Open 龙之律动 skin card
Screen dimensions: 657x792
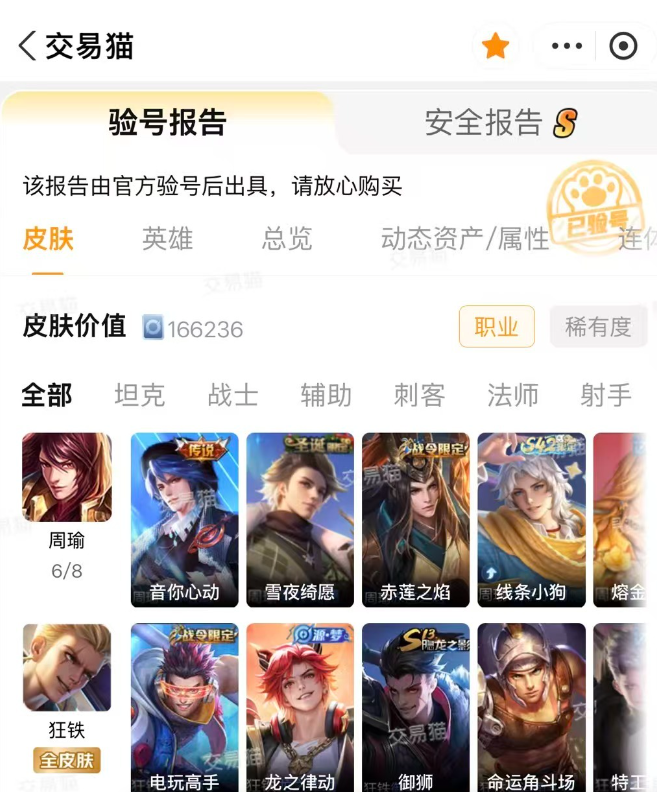(300, 707)
